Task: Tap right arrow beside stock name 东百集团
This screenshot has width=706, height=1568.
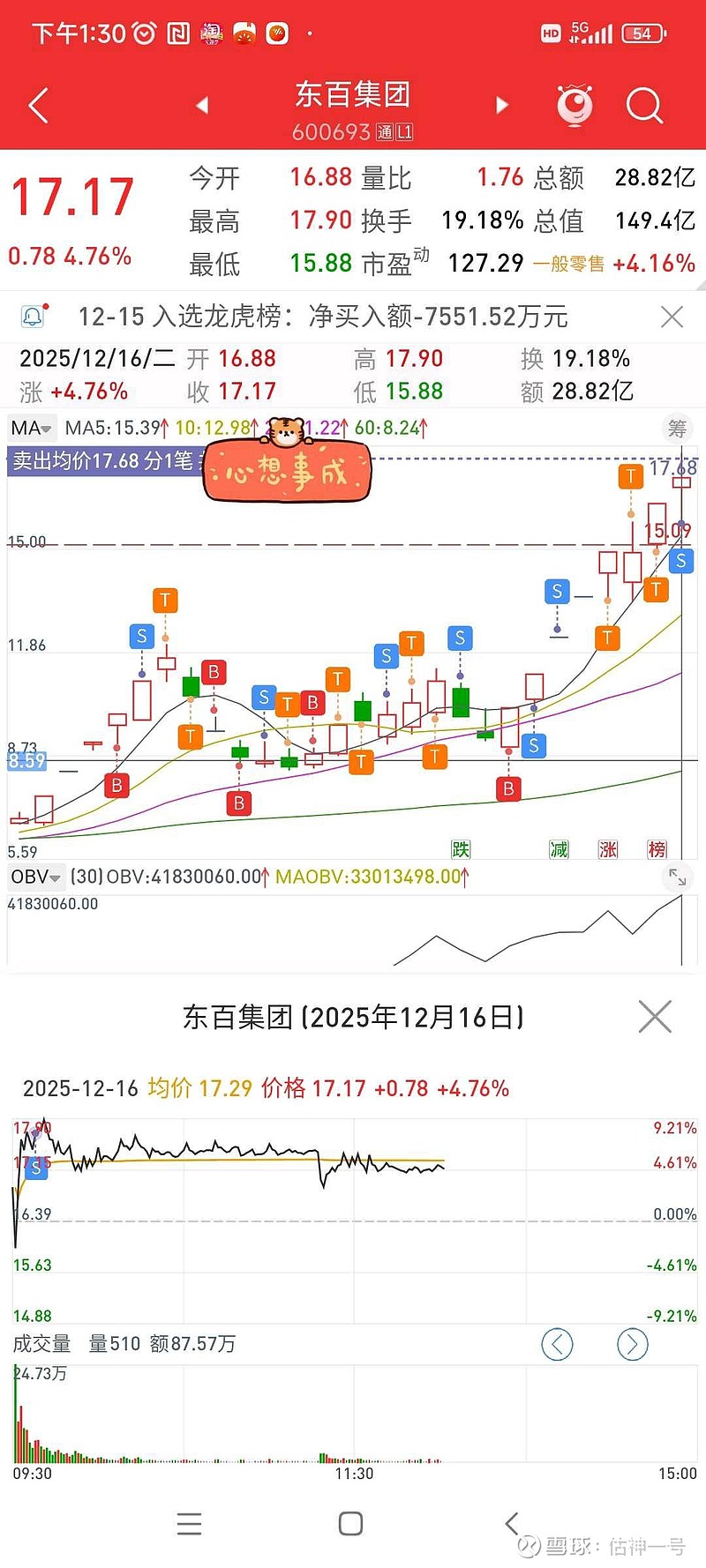Action: pos(501,105)
